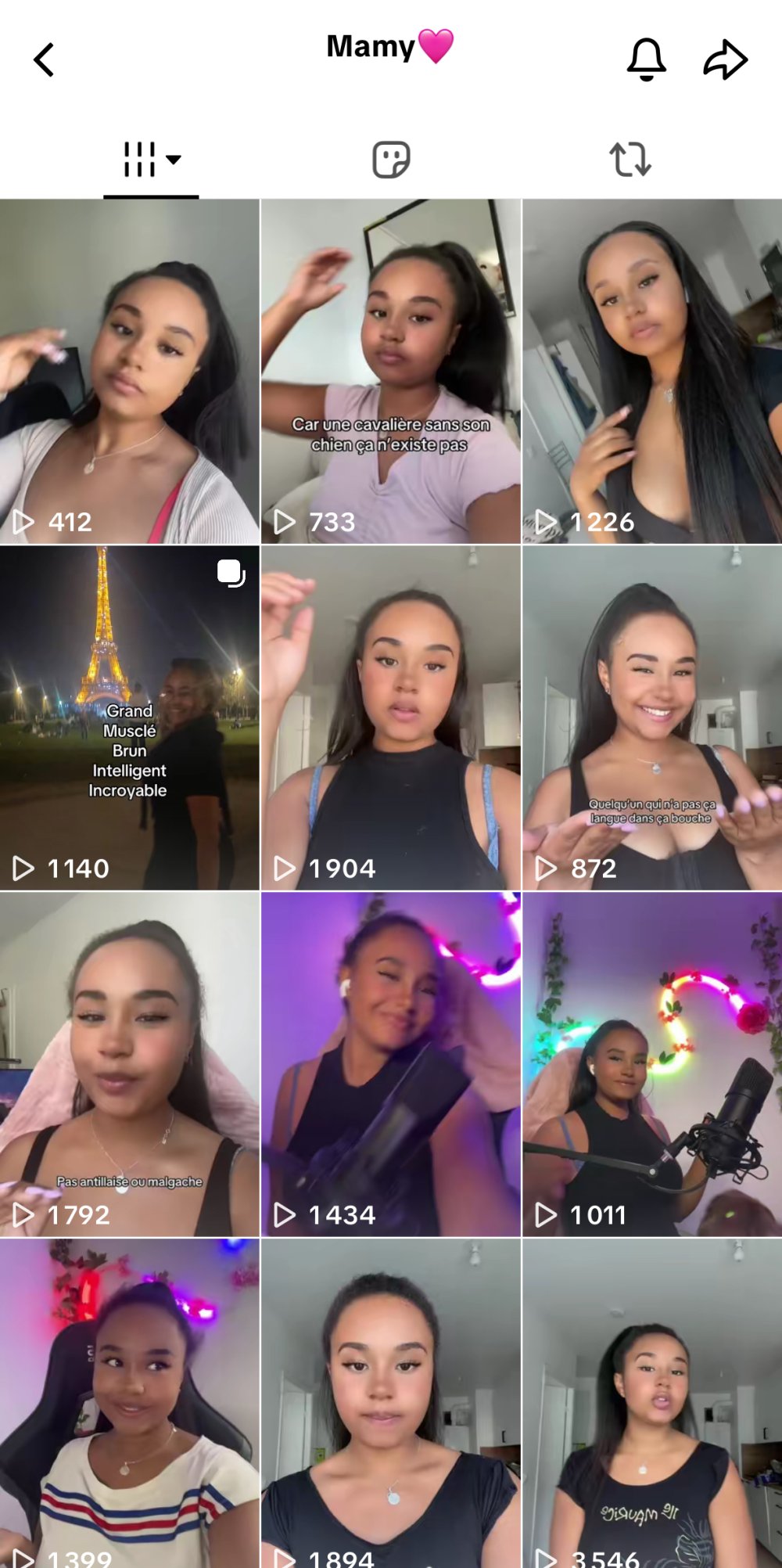Open the video with 412 views
This screenshot has height=1568, width=782.
[129, 372]
